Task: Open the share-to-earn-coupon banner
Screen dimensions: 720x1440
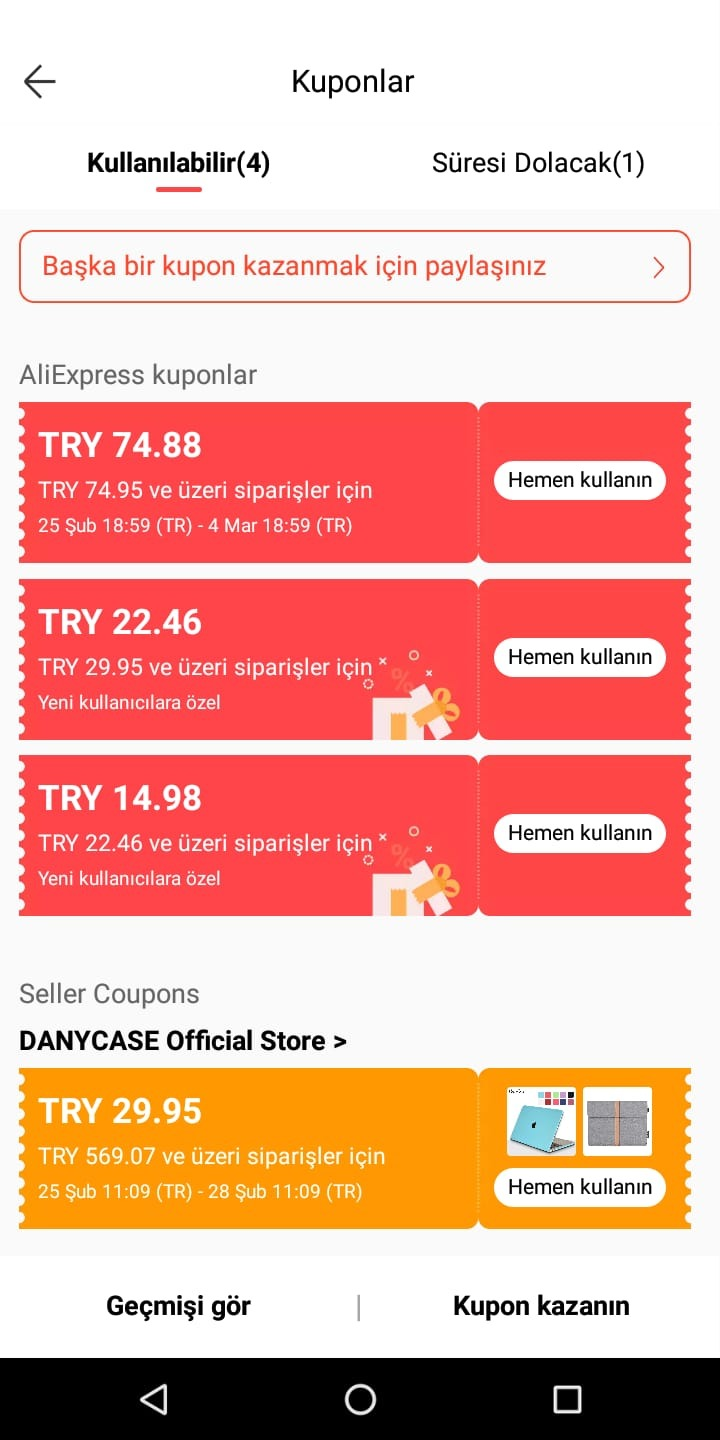Action: click(x=355, y=266)
